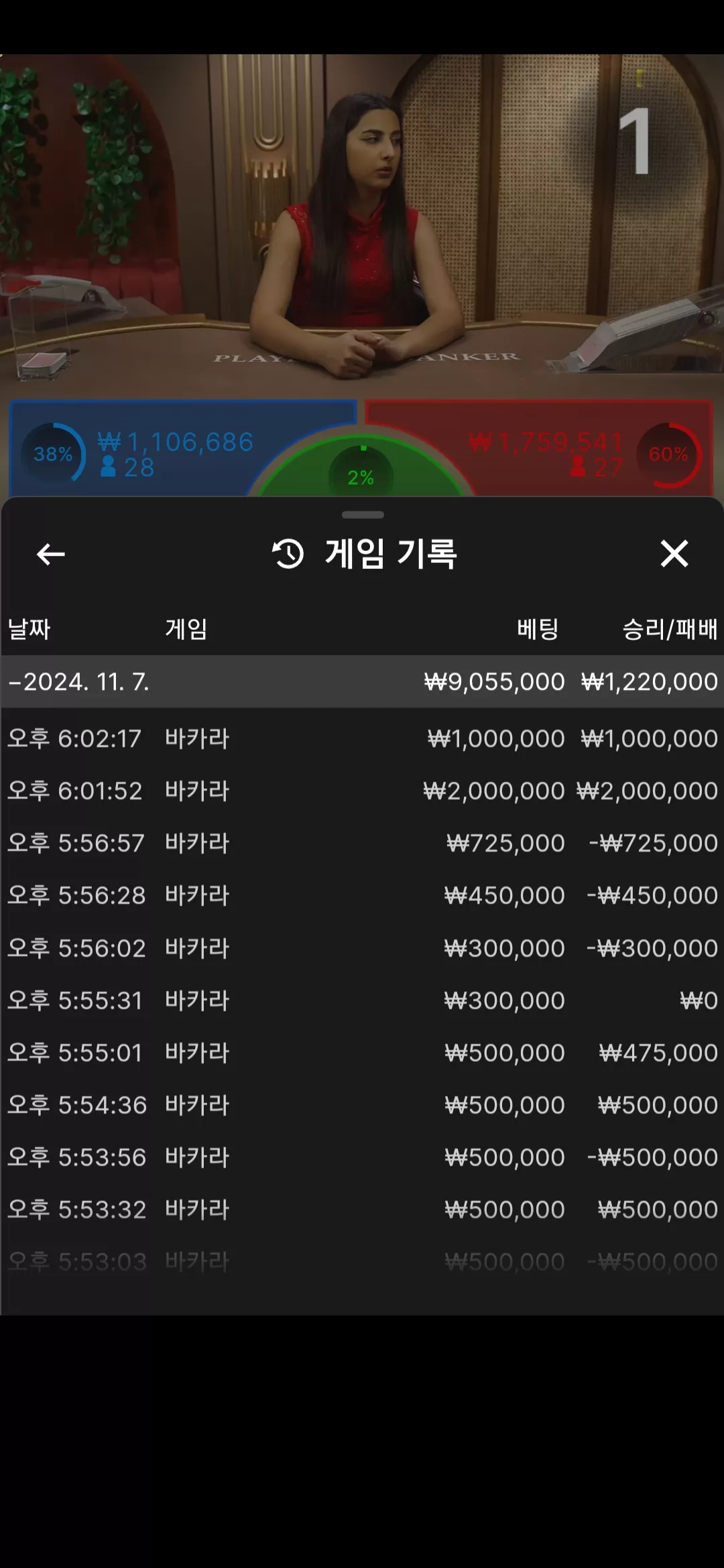Open the 오후 5:56:02 바카라 entry
Image resolution: width=724 pixels, height=1568 pixels.
pyautogui.click(x=362, y=948)
